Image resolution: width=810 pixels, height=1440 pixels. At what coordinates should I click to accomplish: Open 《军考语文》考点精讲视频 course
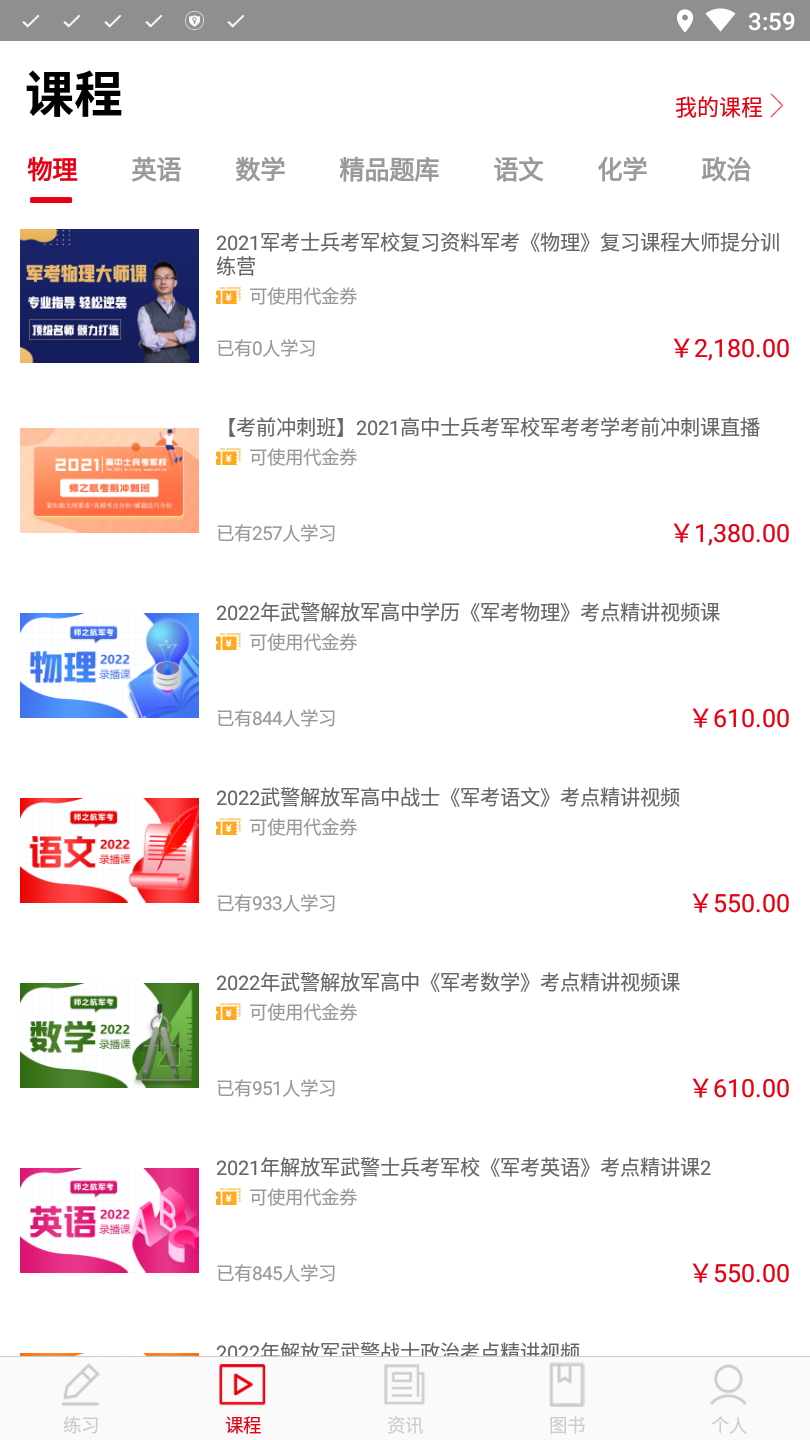(448, 798)
